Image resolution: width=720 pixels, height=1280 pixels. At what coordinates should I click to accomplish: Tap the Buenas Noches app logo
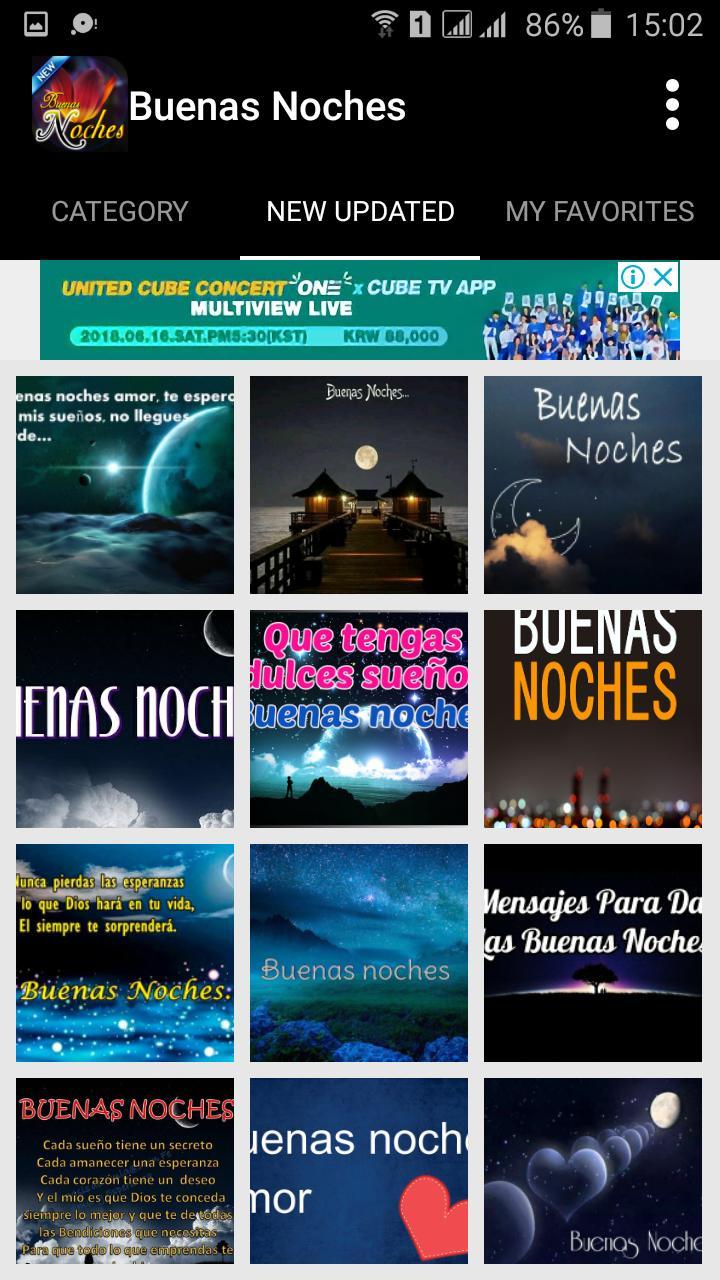tap(80, 104)
